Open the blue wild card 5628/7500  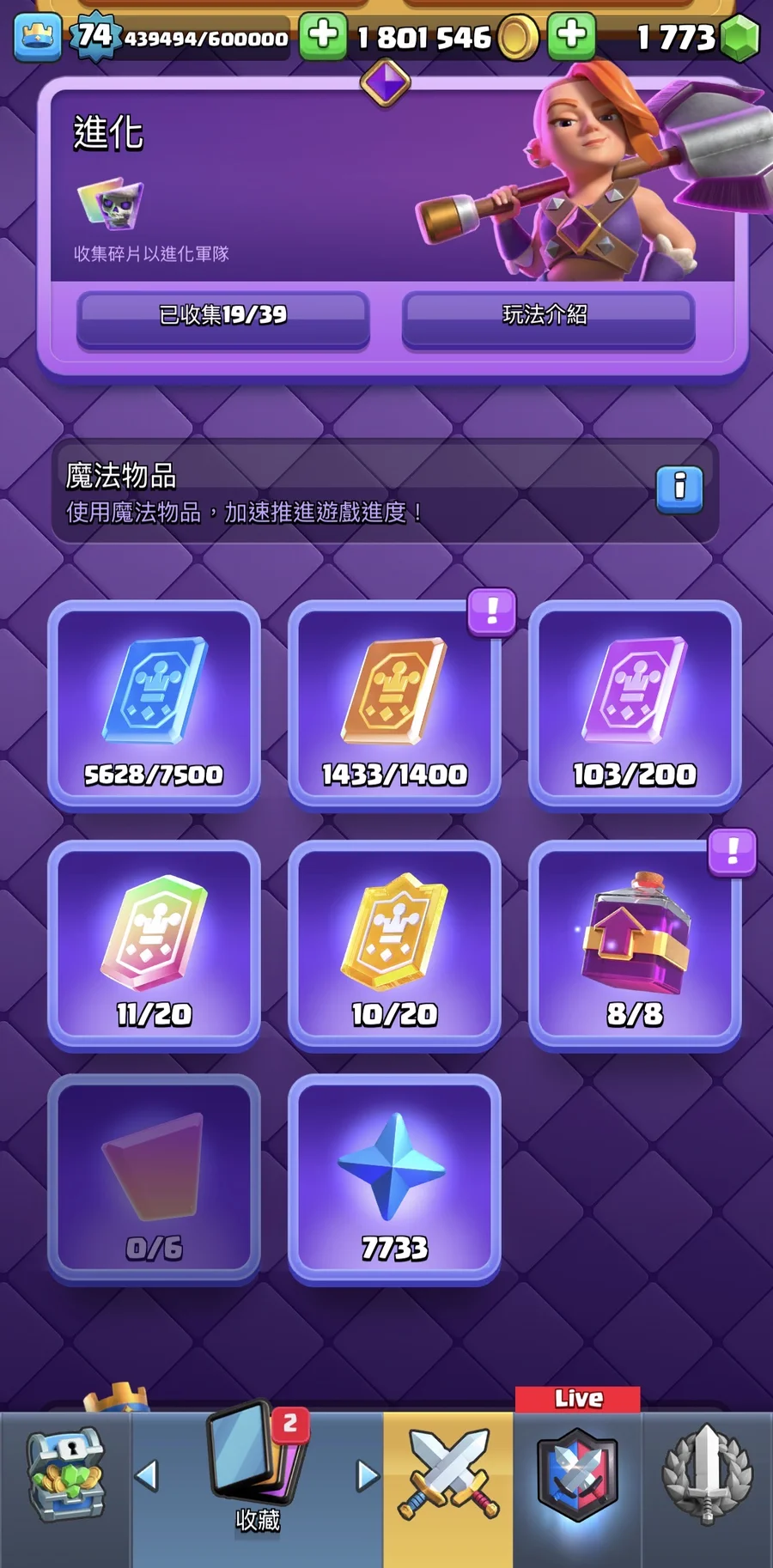pos(154,704)
